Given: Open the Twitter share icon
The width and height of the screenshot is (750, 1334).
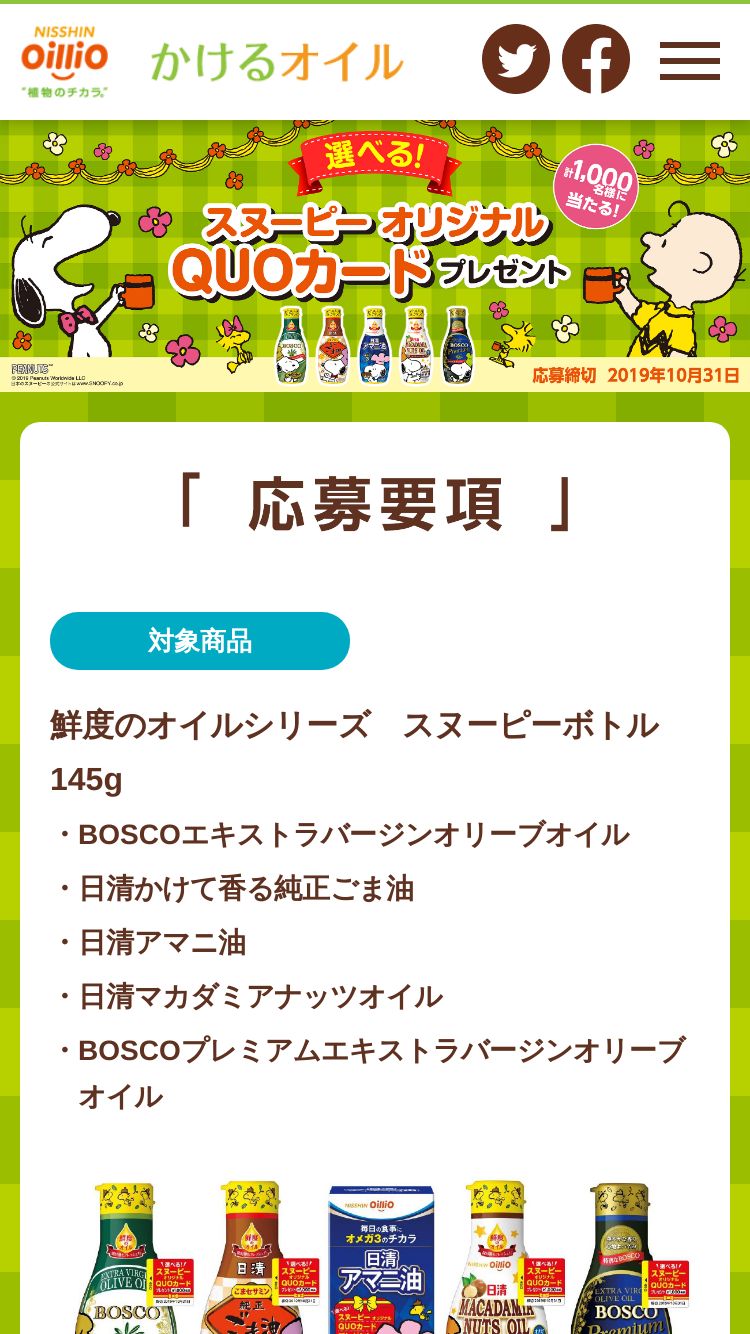Looking at the screenshot, I should (516, 60).
